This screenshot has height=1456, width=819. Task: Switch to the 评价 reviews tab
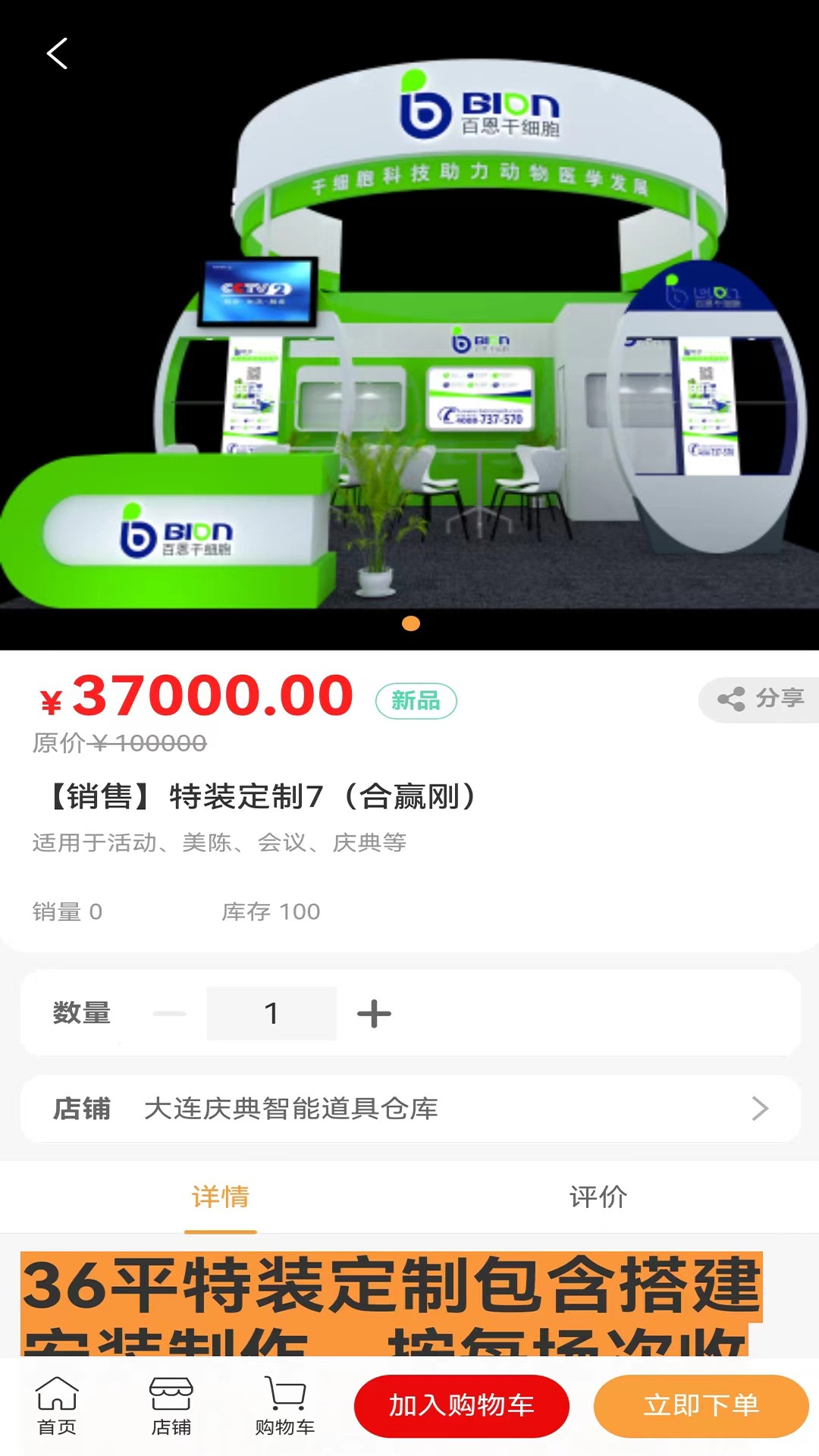pos(598,1197)
